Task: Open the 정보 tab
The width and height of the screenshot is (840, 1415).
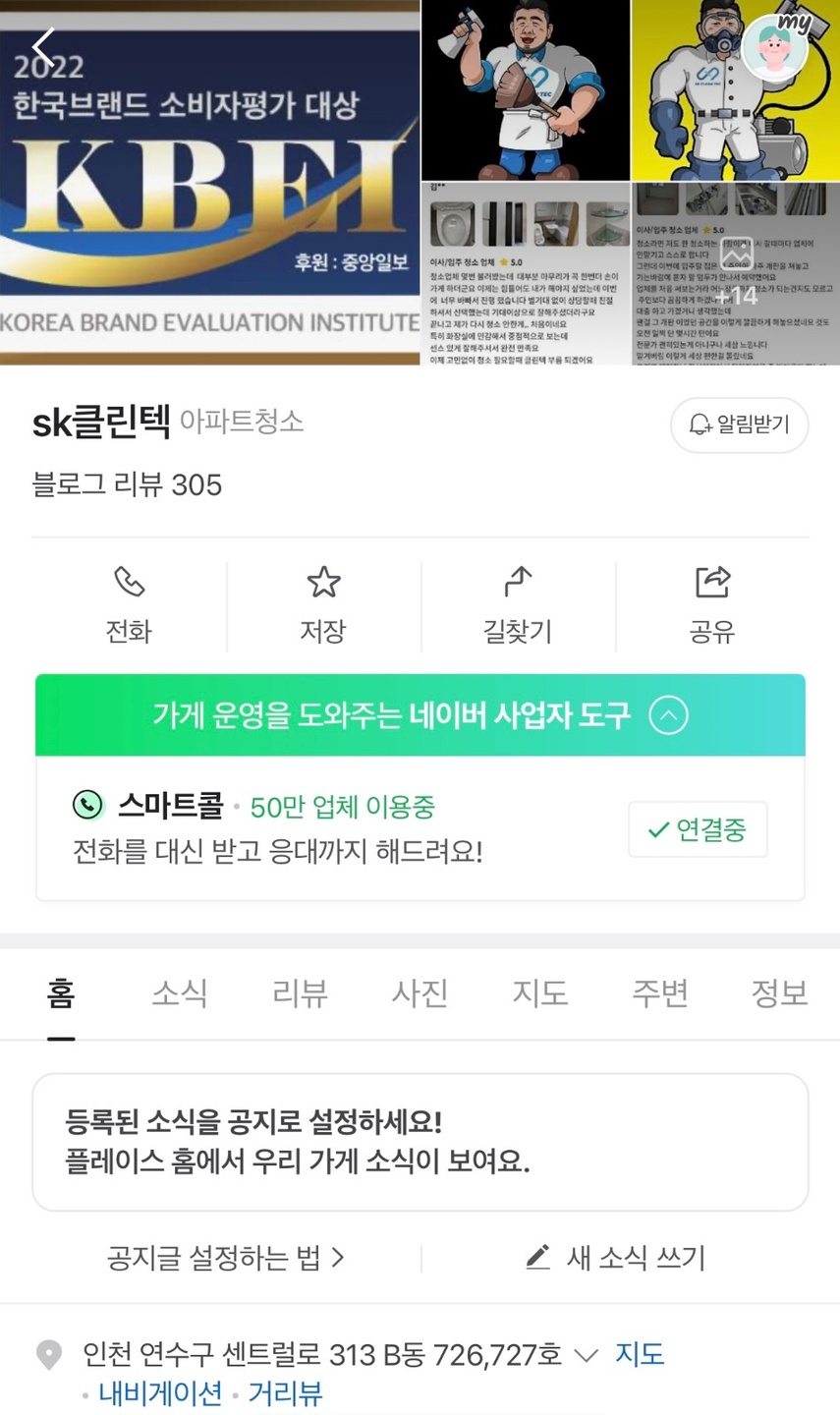Action: (779, 992)
